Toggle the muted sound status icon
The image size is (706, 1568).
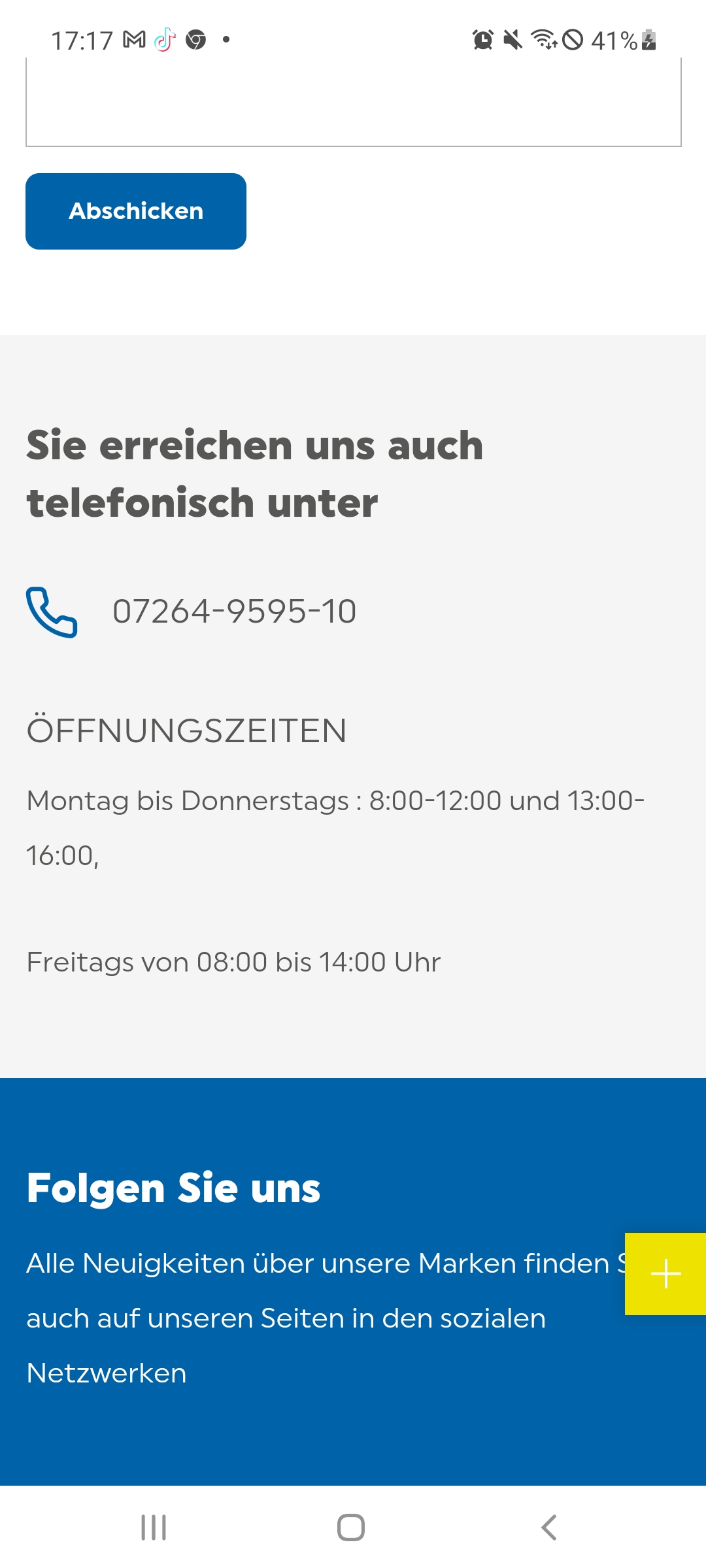[x=513, y=41]
